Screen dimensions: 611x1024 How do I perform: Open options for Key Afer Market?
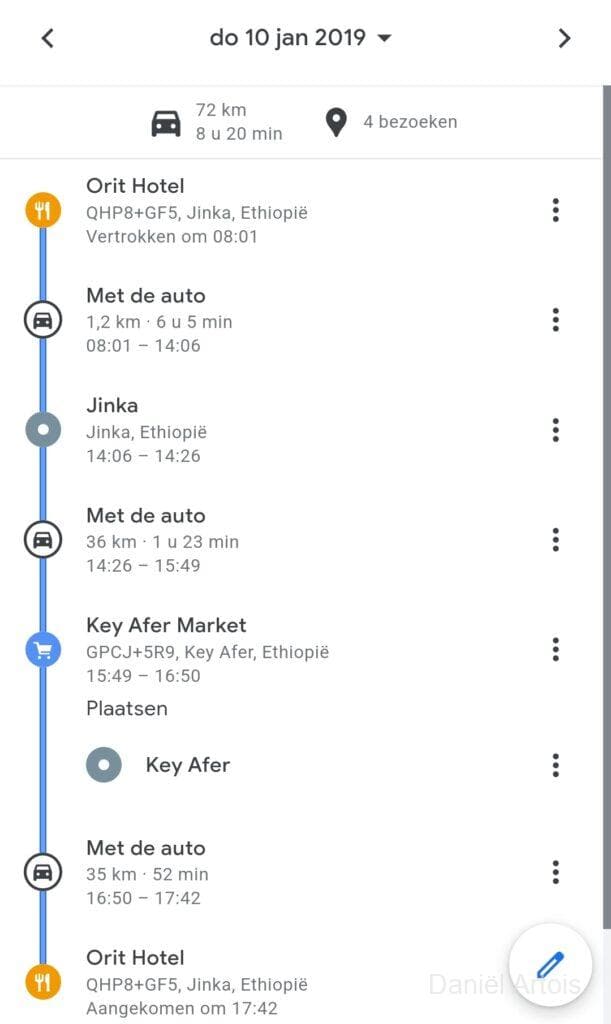tap(555, 650)
